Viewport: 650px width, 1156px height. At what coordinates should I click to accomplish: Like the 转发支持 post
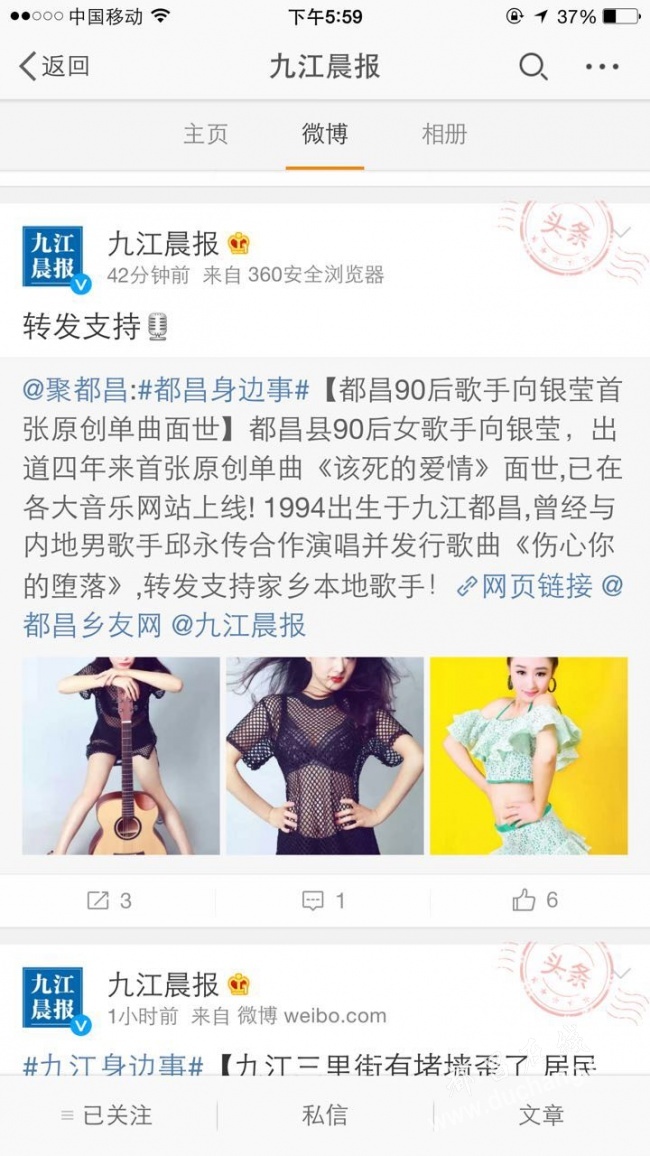[535, 900]
